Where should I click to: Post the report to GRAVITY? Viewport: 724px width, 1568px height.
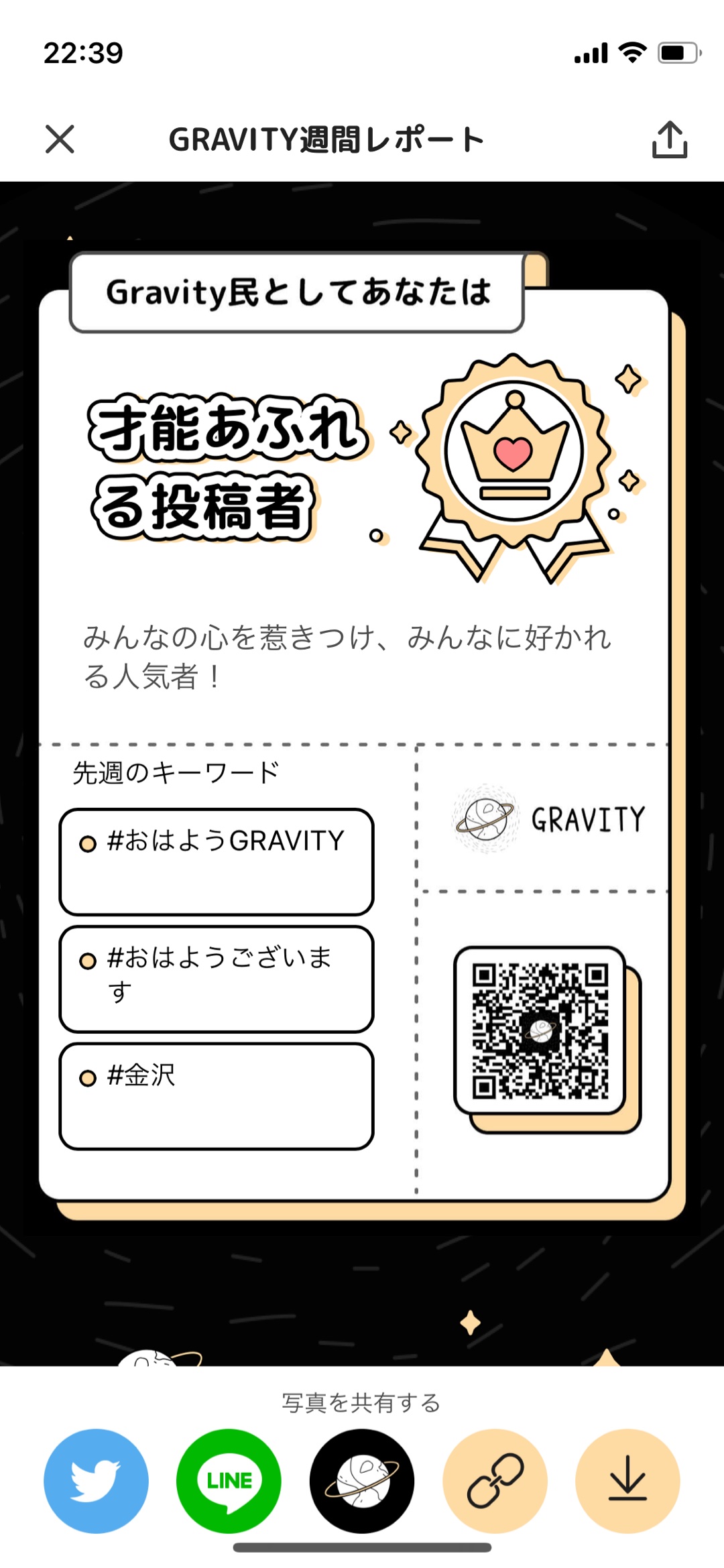point(362,1481)
